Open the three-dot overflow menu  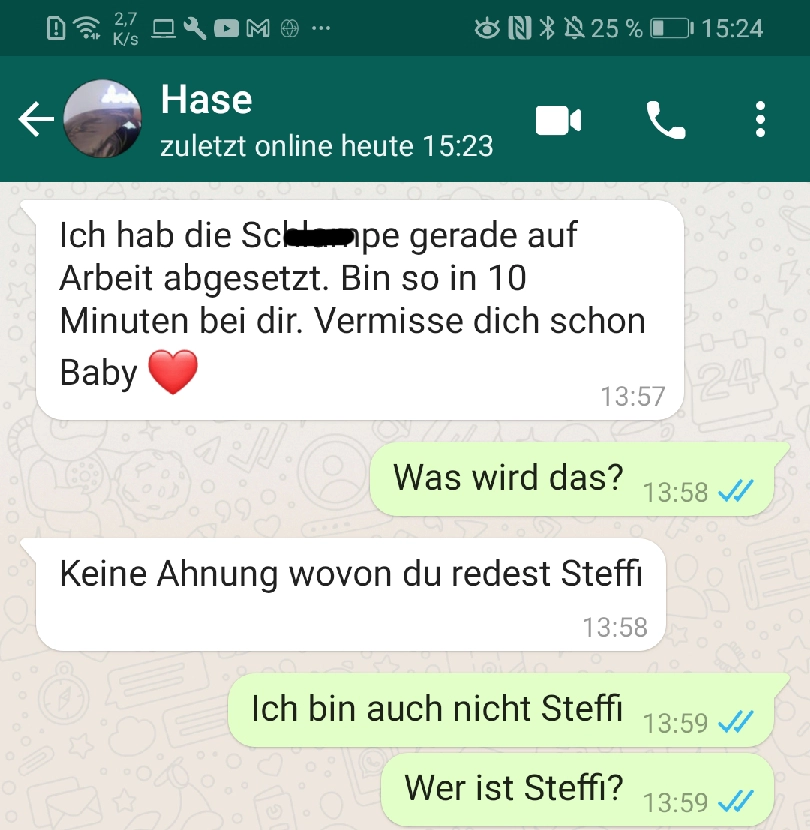[760, 120]
